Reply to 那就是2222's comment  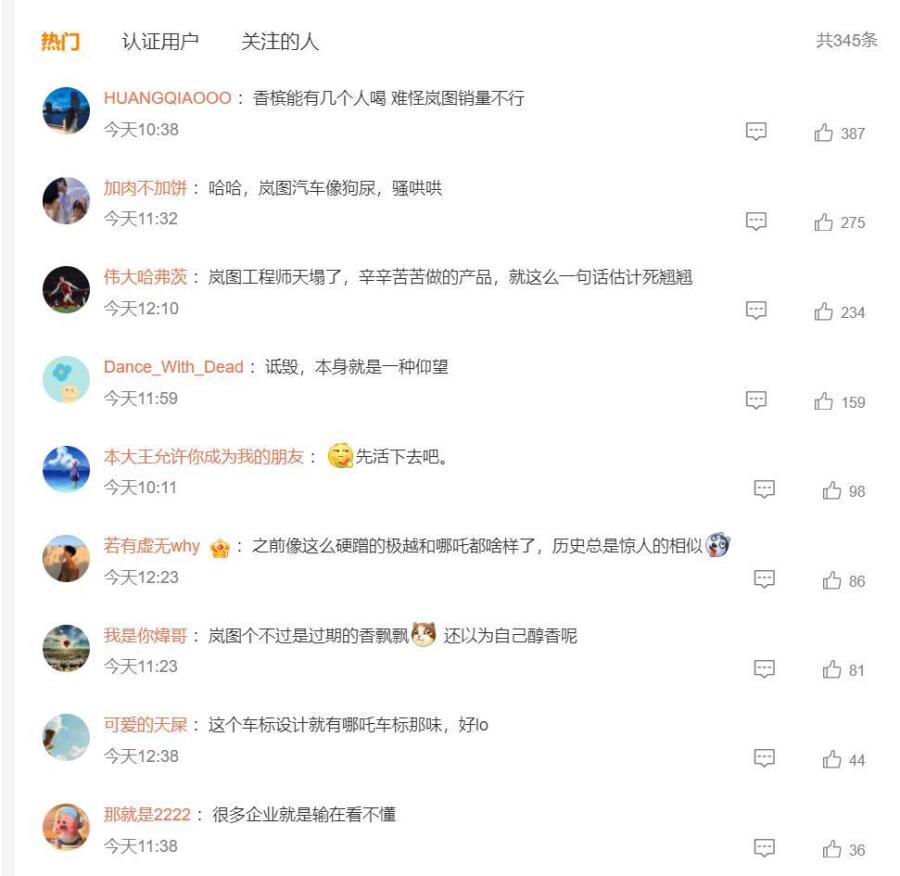pos(764,849)
